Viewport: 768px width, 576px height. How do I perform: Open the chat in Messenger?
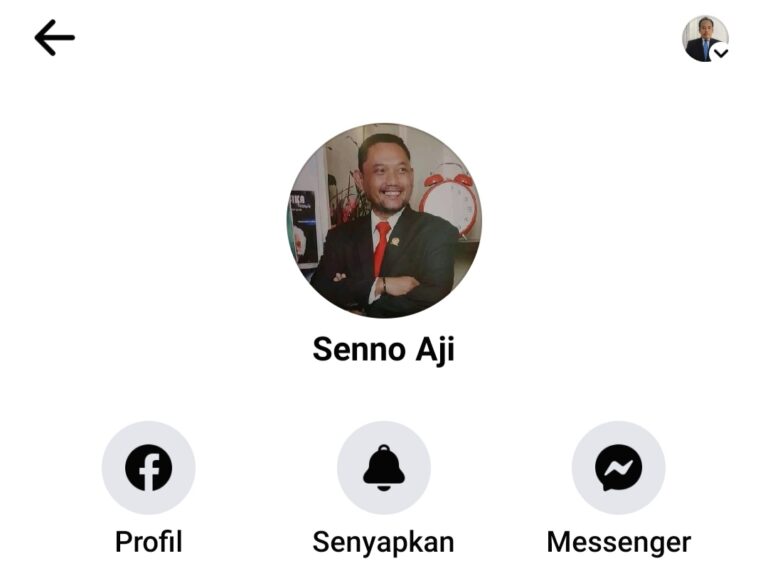point(618,468)
